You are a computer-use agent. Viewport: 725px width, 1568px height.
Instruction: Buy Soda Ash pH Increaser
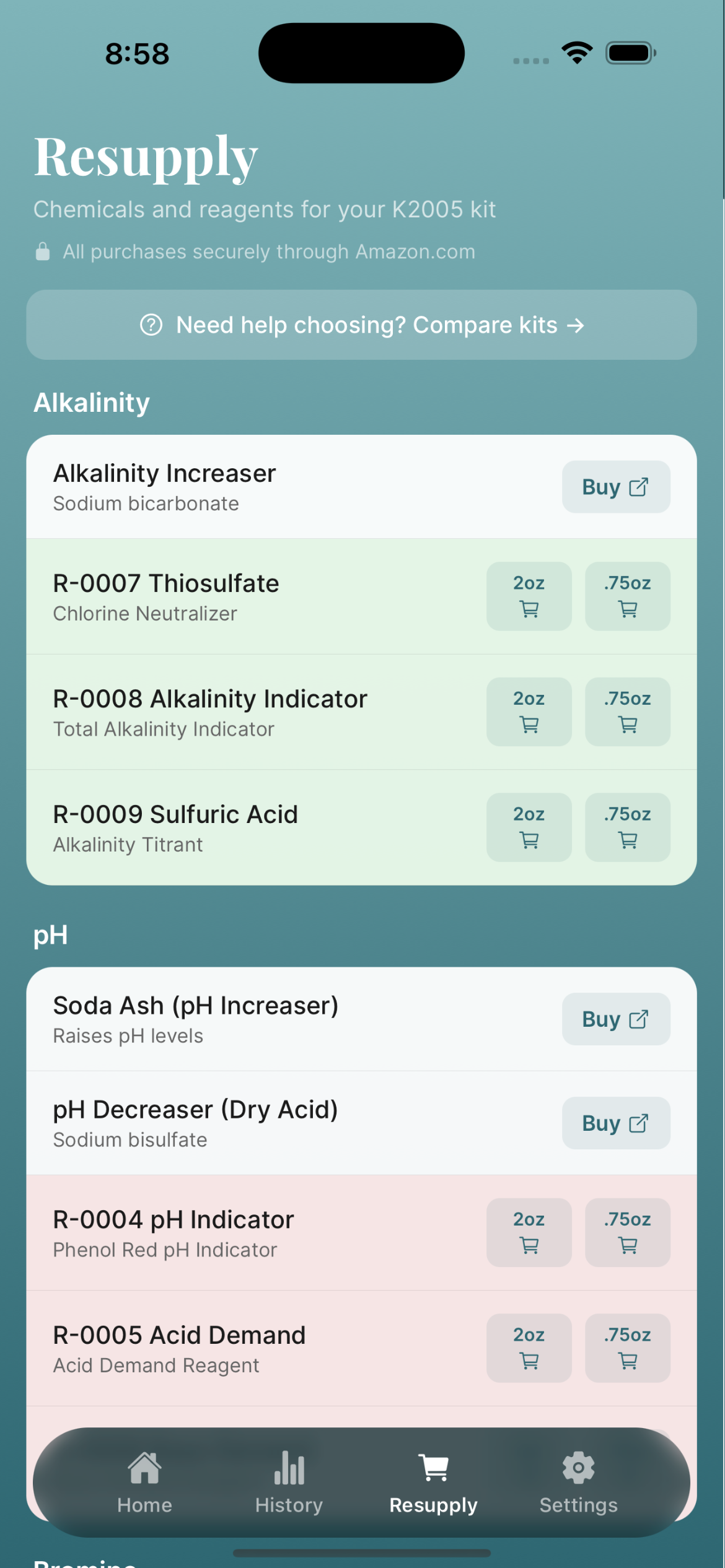coord(615,1019)
